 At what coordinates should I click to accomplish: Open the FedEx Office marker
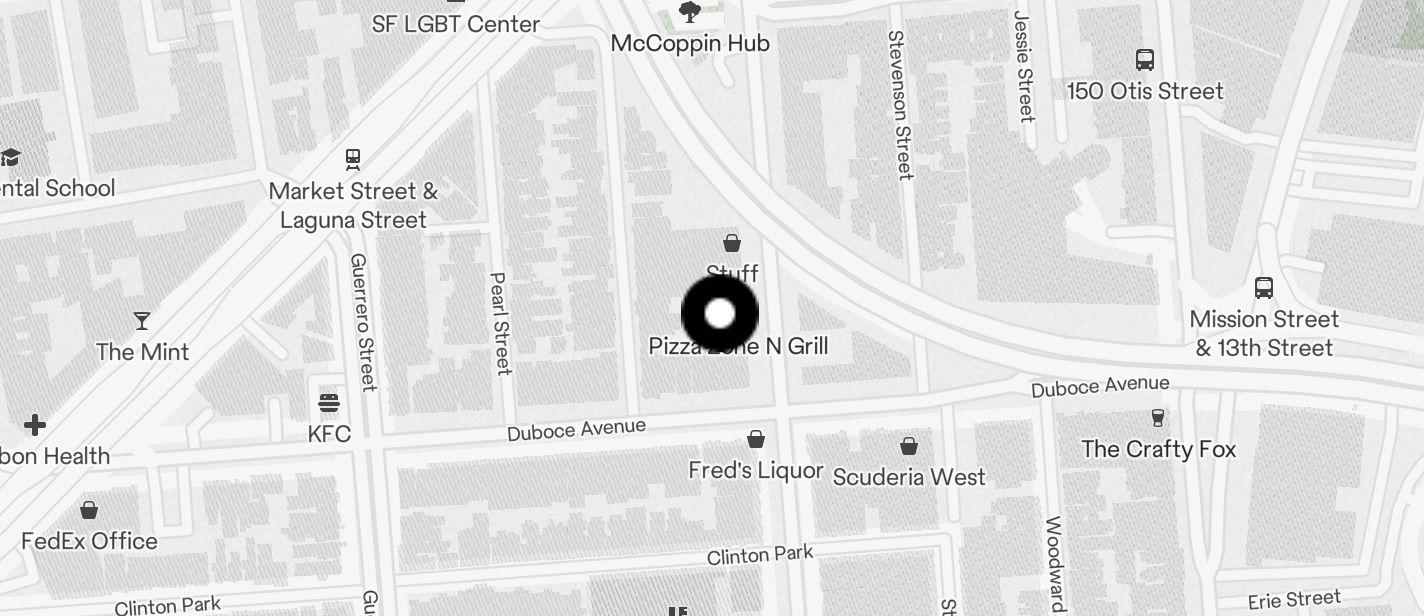point(89,511)
